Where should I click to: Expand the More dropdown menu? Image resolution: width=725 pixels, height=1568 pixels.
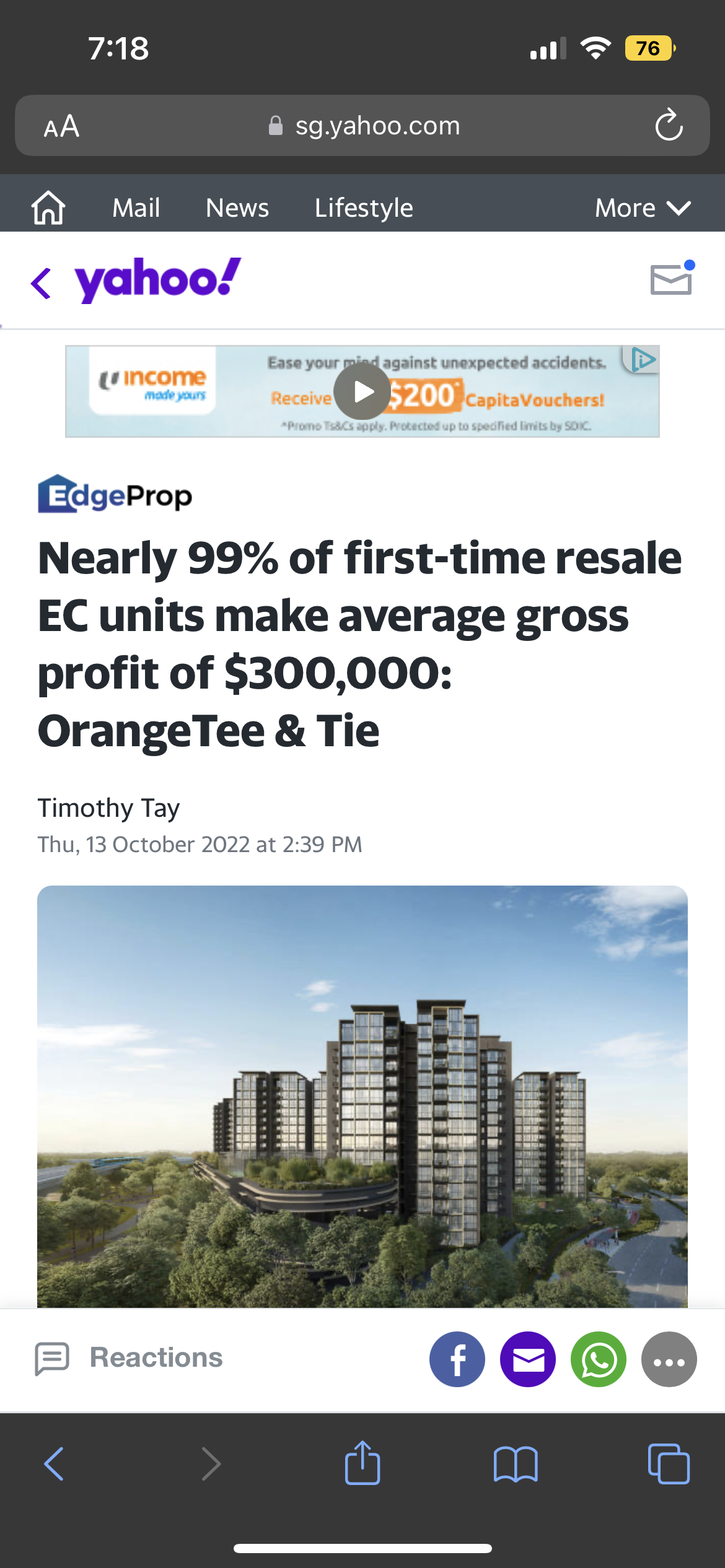tap(642, 208)
